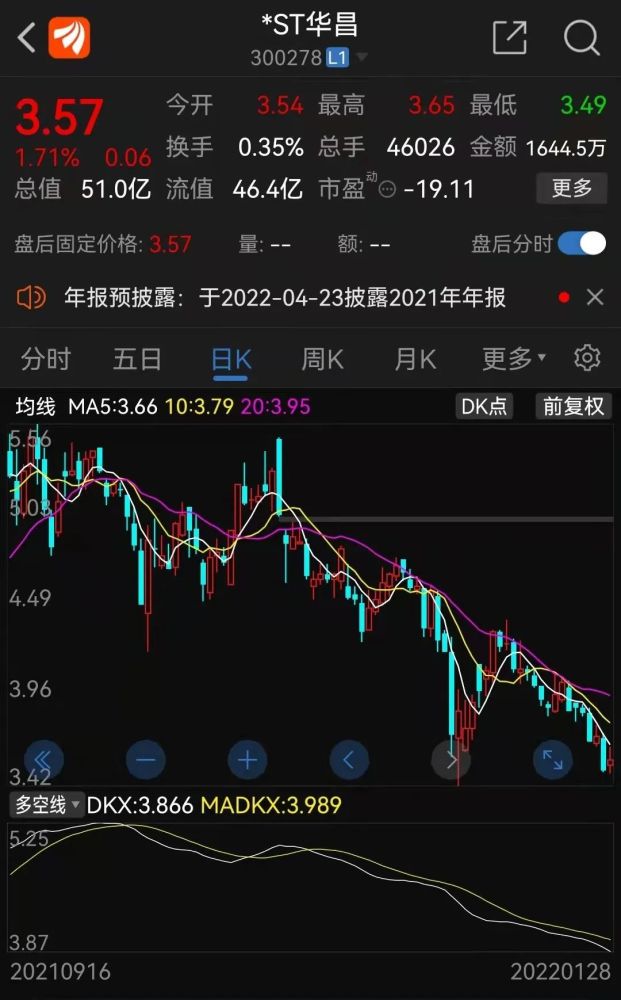Image resolution: width=621 pixels, height=1000 pixels.
Task: Share this stock page
Action: [x=509, y=38]
